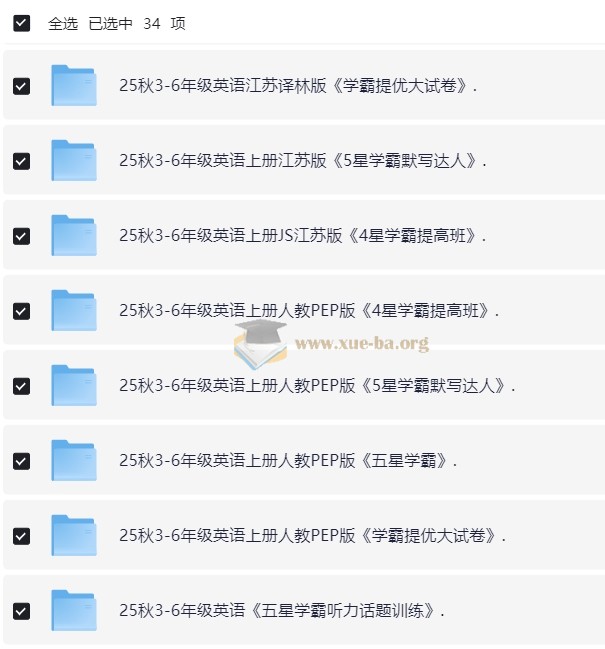Toggle checkbox for JS江苏版《4星学霸提高班》
Screen dimensions: 605x649
(21, 236)
